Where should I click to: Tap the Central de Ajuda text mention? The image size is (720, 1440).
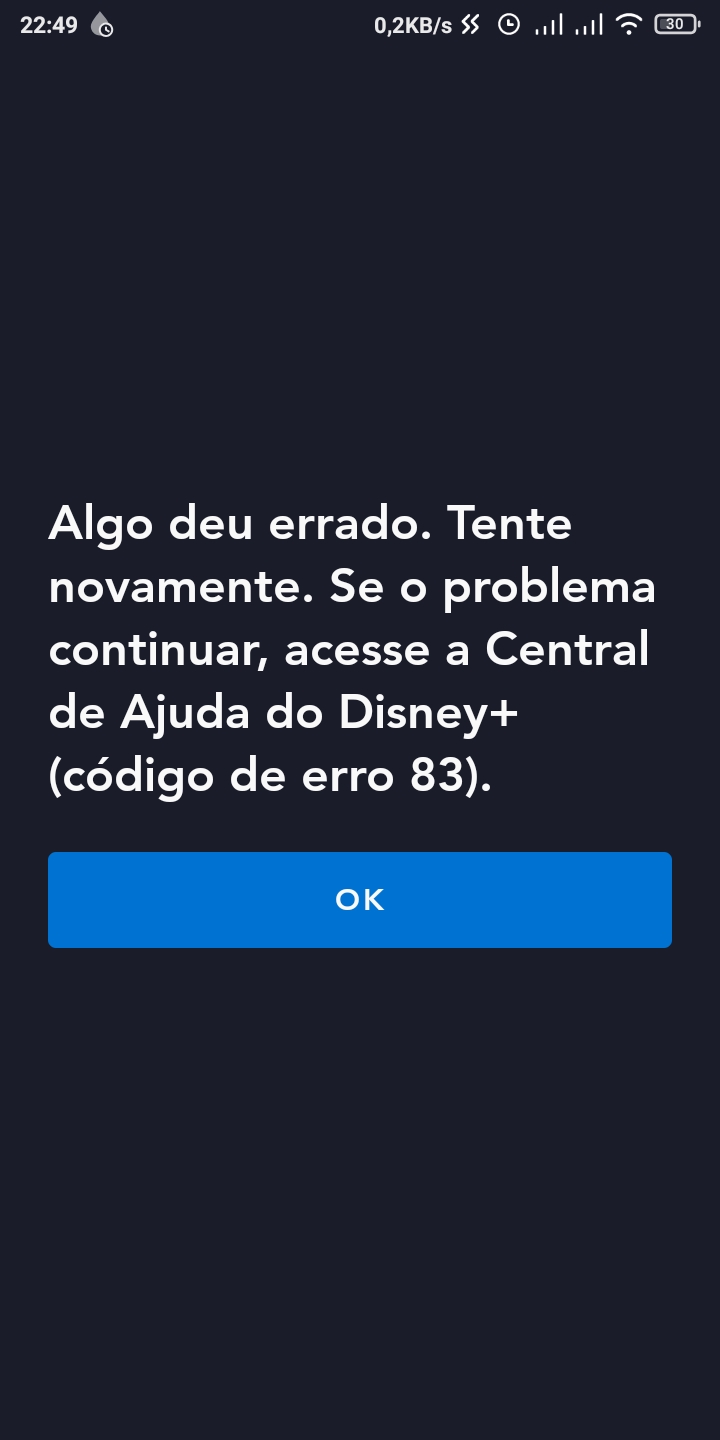(x=570, y=650)
